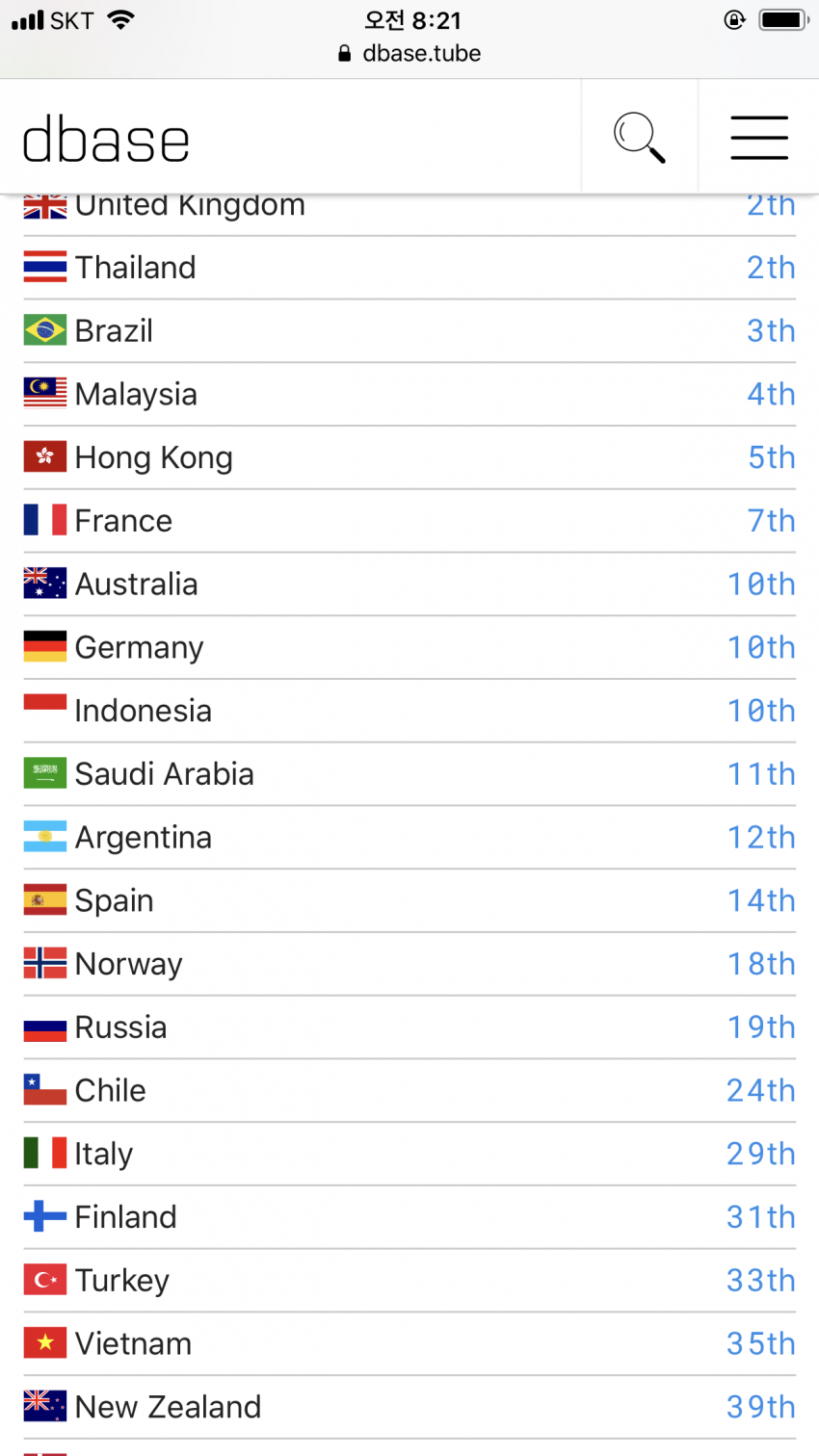Open Spain's 14th ranking link

761,900
